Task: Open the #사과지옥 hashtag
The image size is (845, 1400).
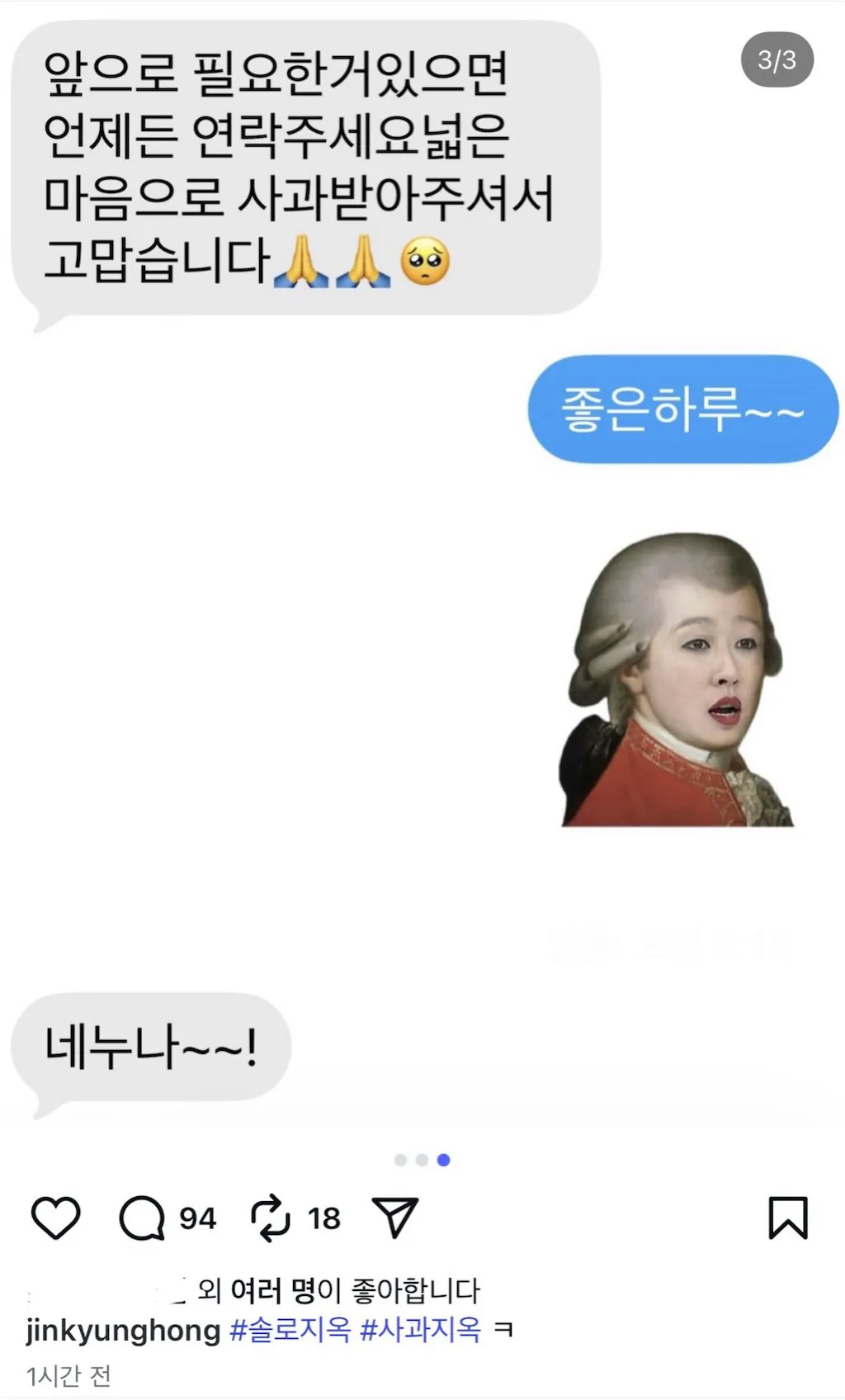Action: pos(421,1330)
